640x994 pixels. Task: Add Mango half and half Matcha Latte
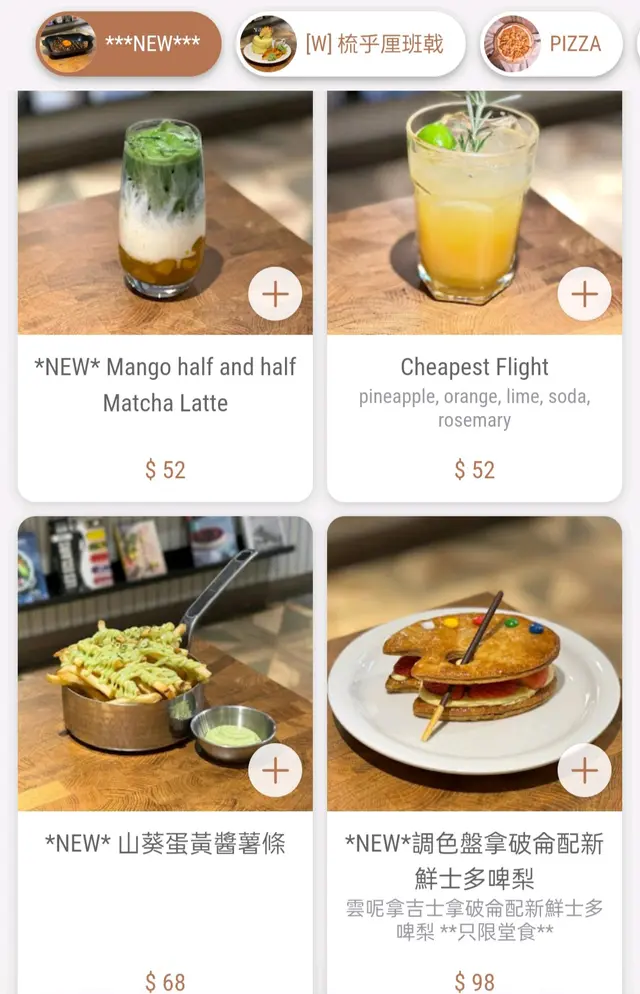(275, 294)
